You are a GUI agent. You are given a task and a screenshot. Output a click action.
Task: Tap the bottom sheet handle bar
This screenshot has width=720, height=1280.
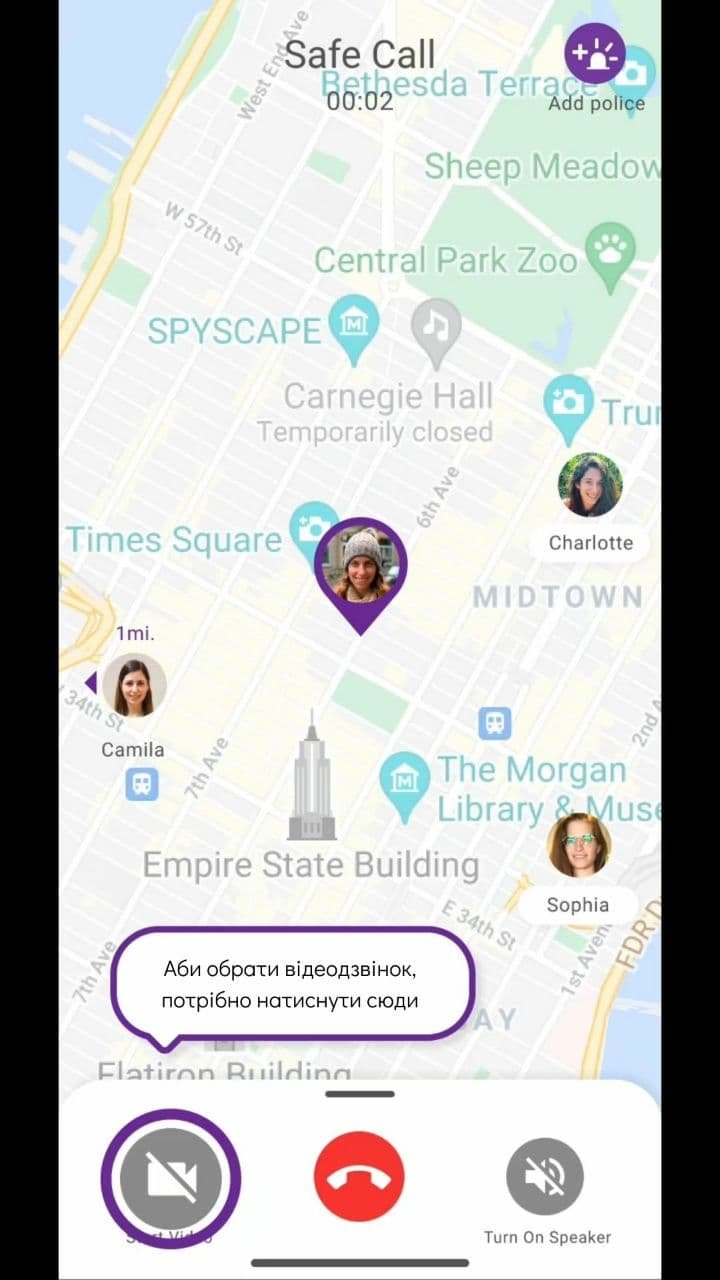coord(360,1094)
